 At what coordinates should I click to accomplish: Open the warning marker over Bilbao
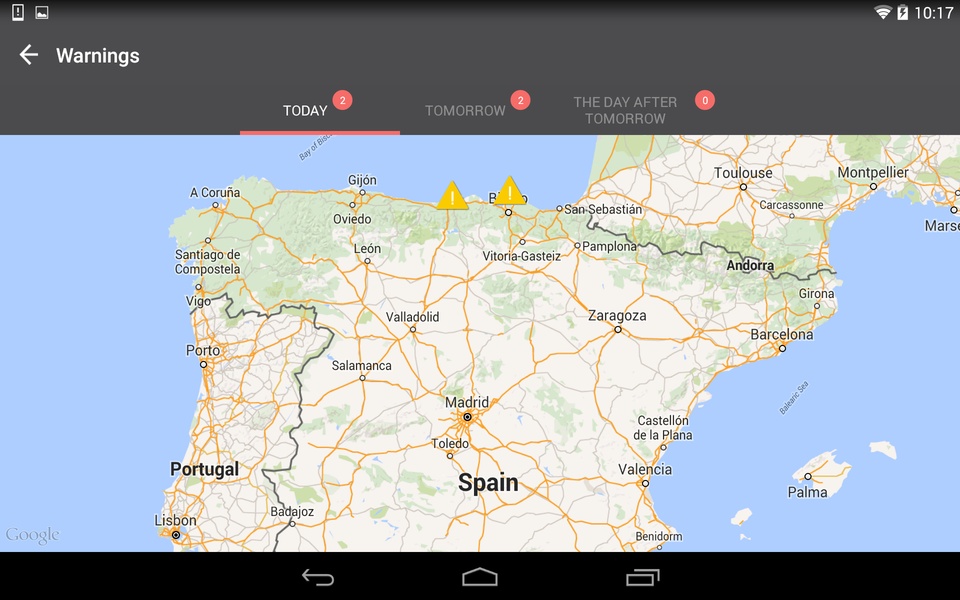[510, 191]
